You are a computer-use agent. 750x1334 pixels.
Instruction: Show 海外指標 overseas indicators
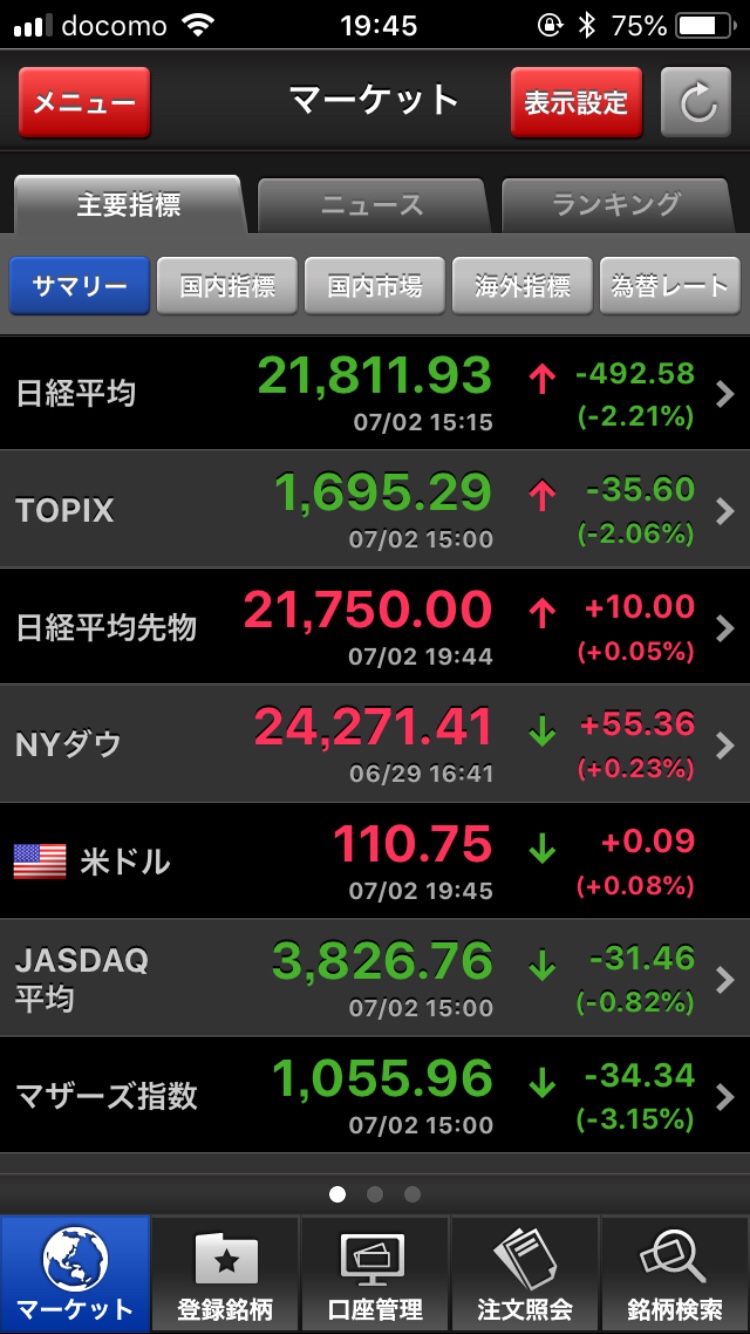[522, 286]
